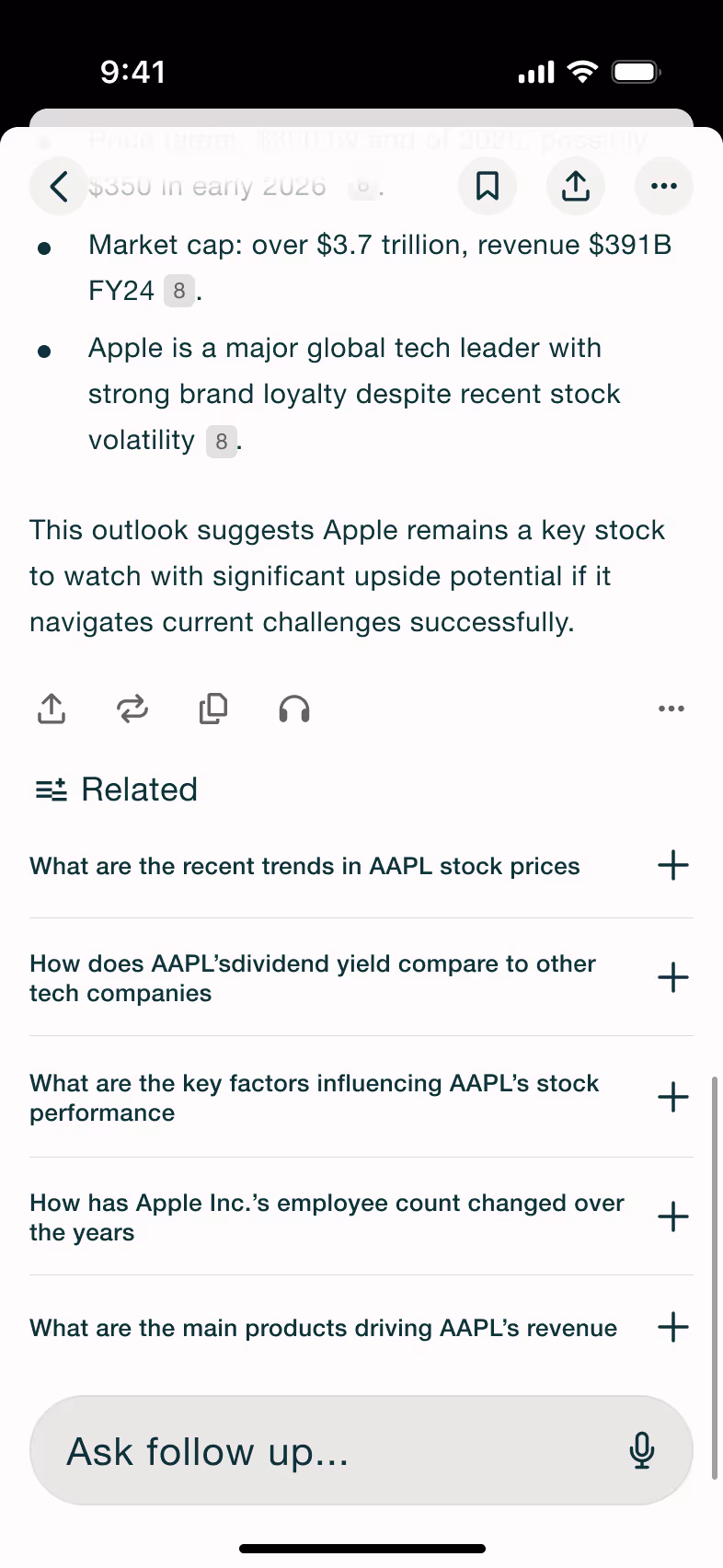The image size is (723, 1568).
Task: Select main products driving AAPL's revenue question
Action: coord(361,1328)
